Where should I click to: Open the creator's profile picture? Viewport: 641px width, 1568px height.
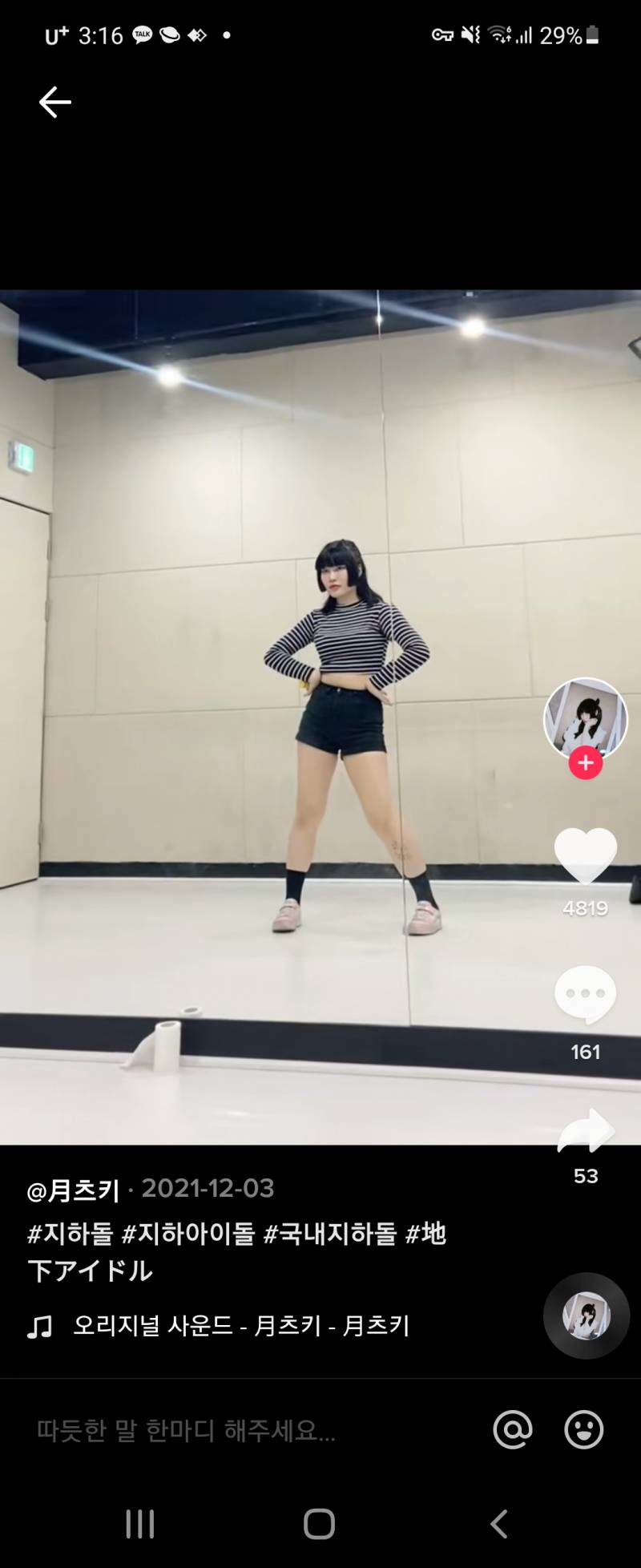[585, 717]
